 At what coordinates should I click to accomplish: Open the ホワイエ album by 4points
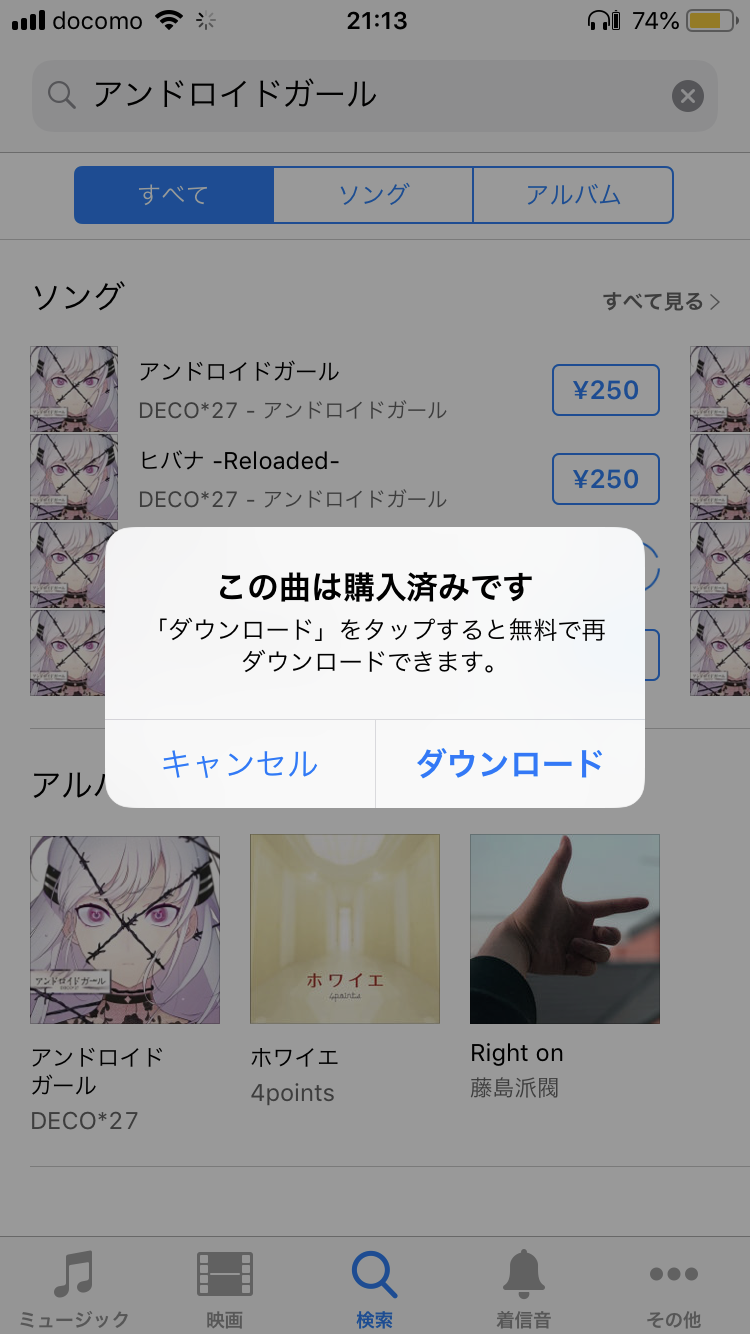pos(345,930)
